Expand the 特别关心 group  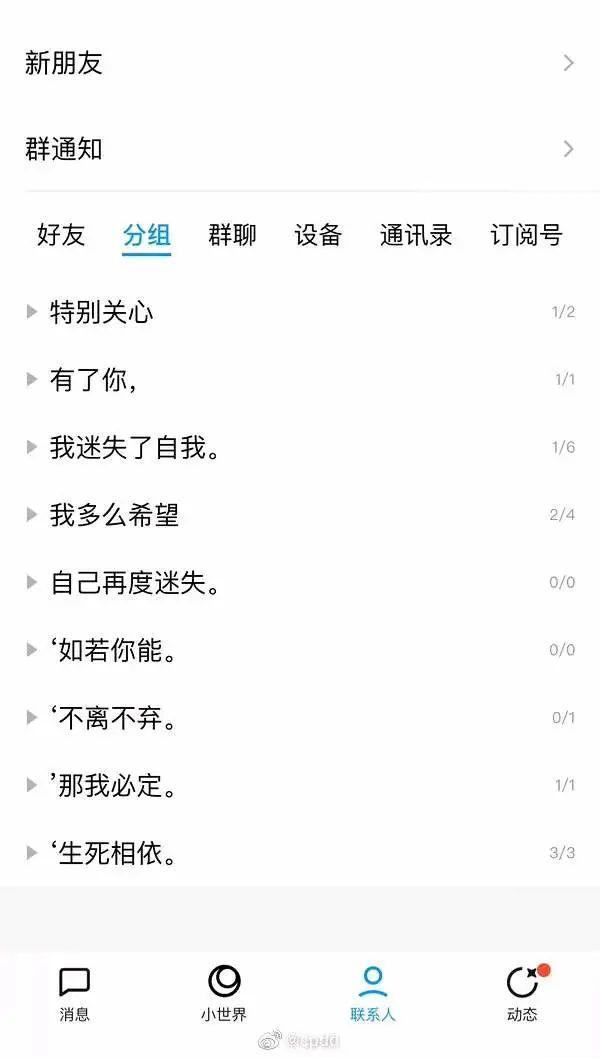click(x=300, y=312)
